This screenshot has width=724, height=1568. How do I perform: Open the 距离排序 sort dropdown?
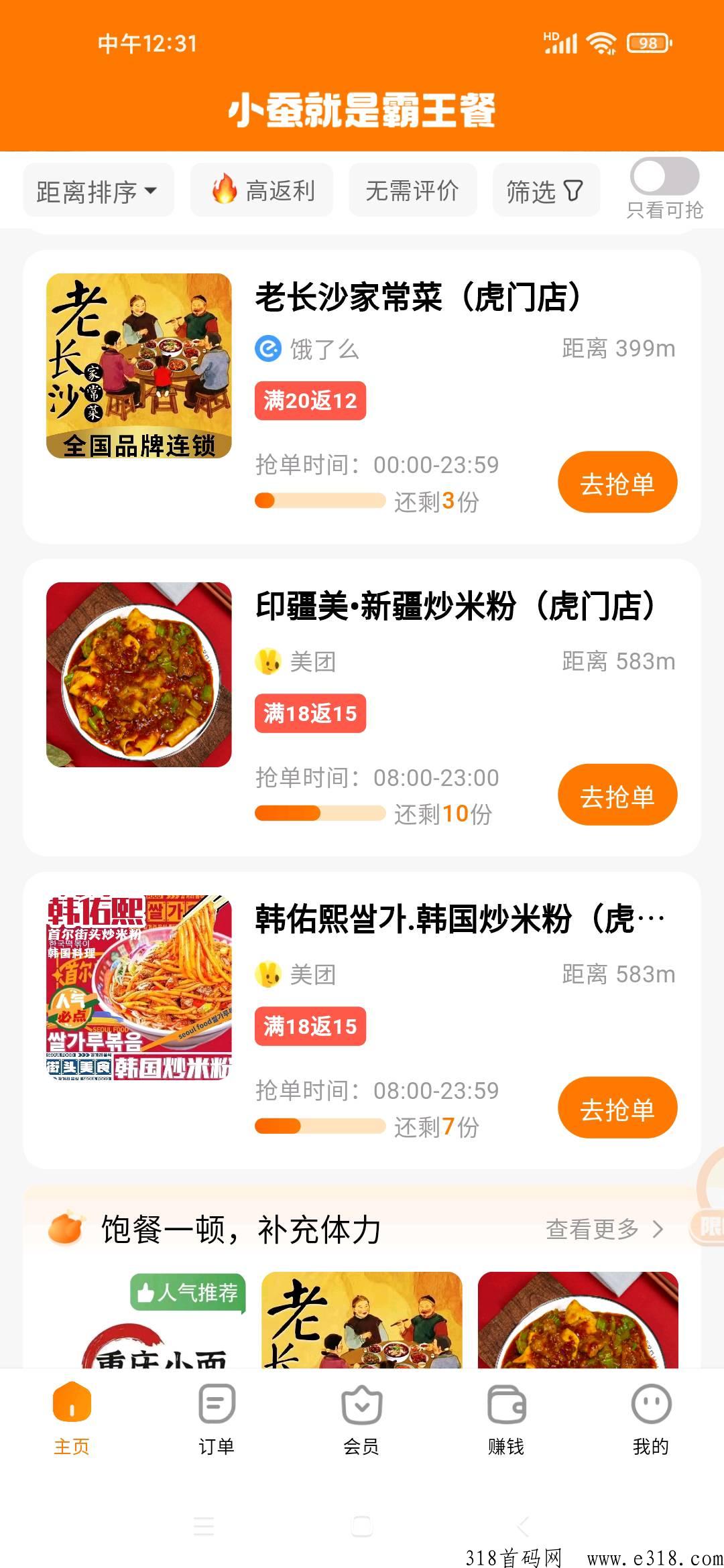pos(98,190)
